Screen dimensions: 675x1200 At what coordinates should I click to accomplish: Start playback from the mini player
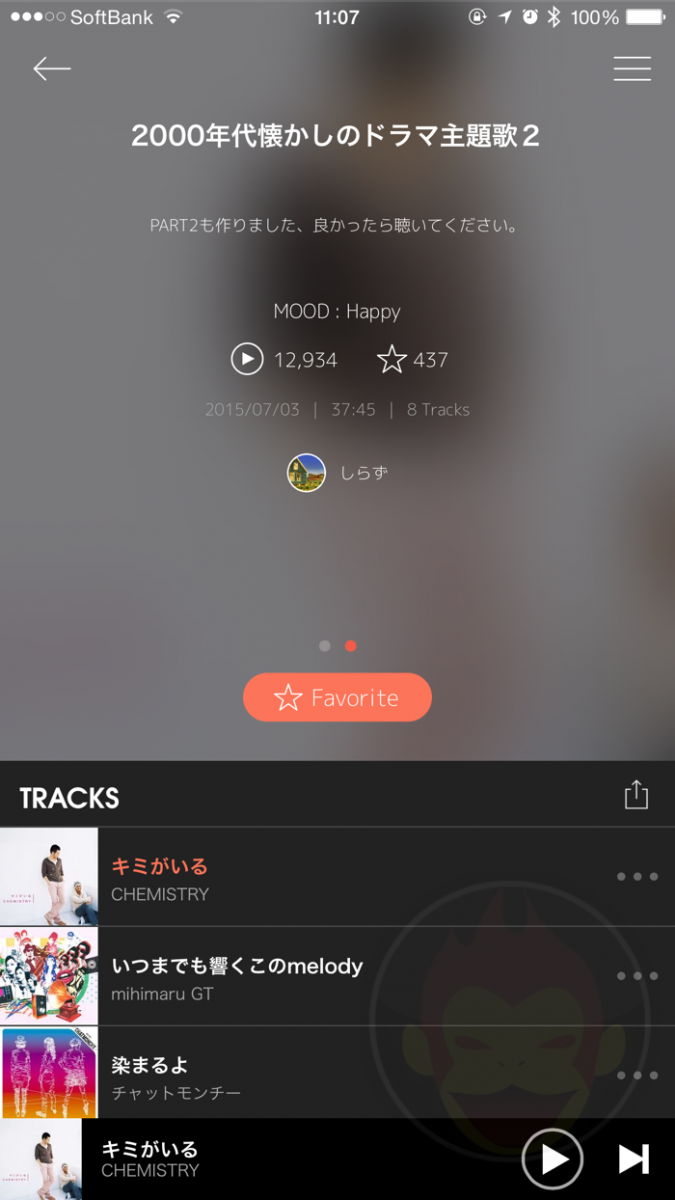(552, 1159)
